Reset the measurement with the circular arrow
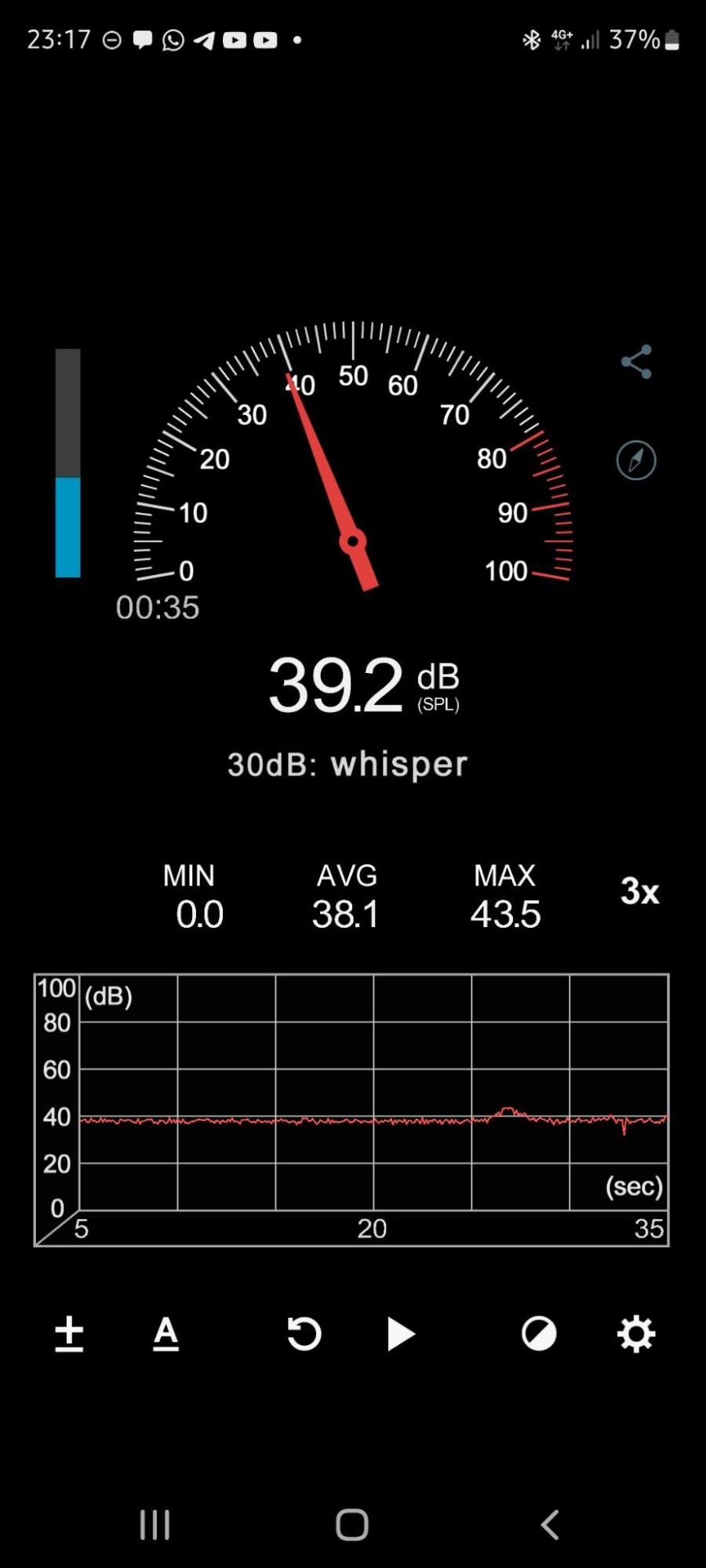Screen dimensions: 706x1568 click(304, 1333)
